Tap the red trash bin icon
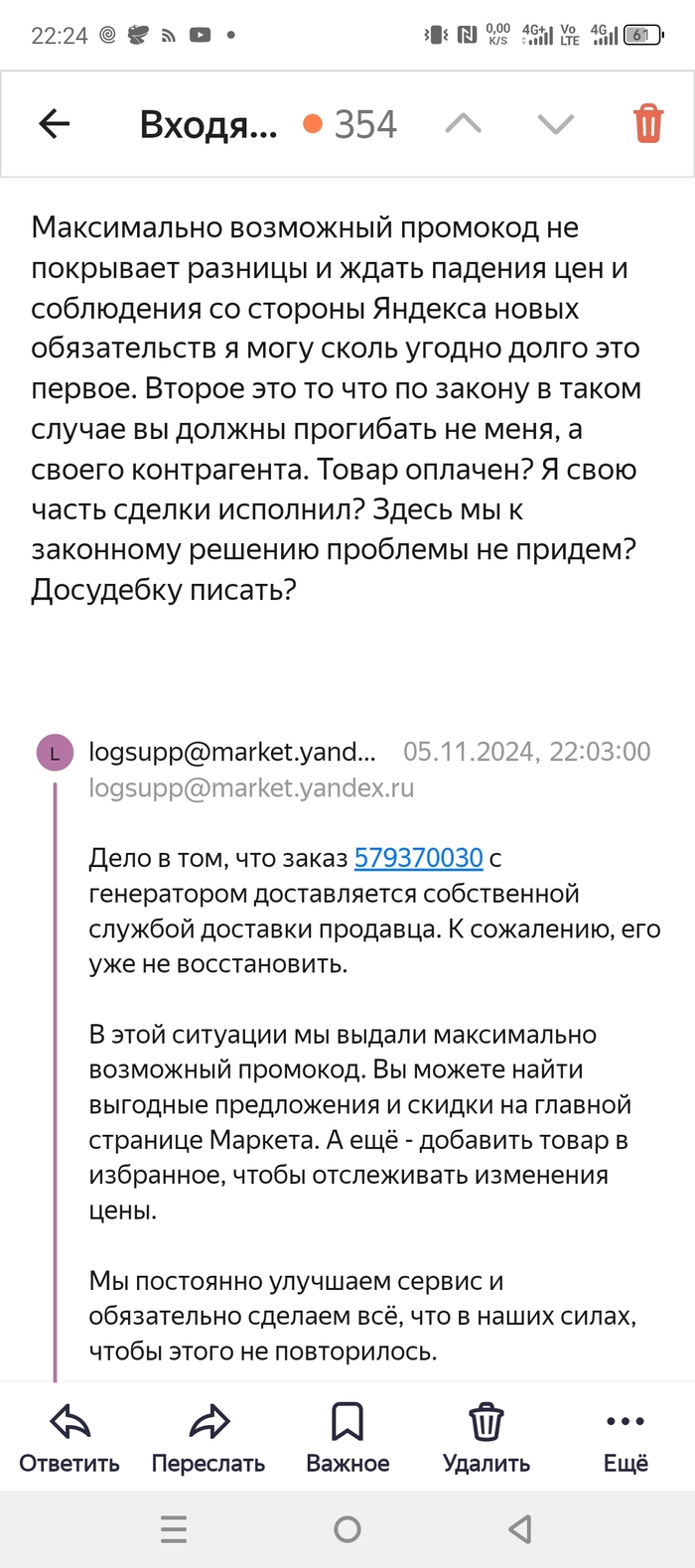The height and width of the screenshot is (1568, 695). click(647, 124)
